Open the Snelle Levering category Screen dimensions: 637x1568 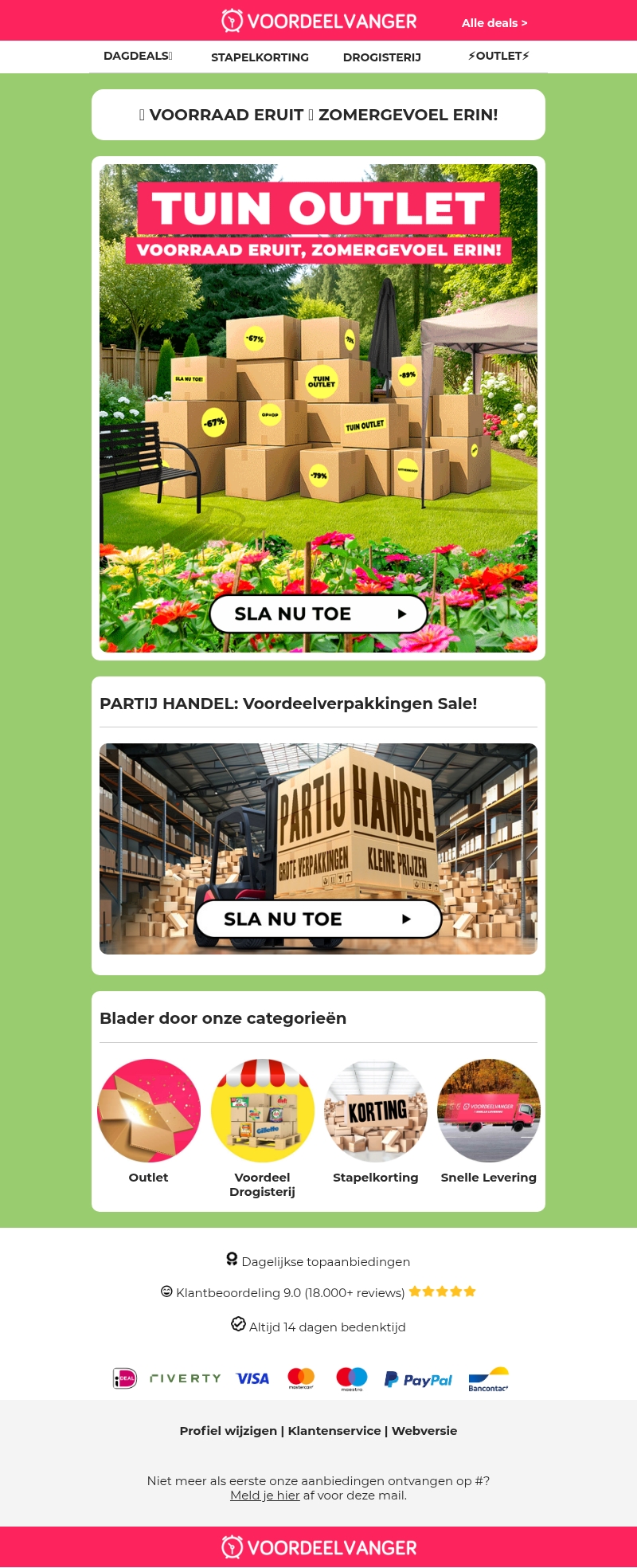pyautogui.click(x=489, y=1111)
